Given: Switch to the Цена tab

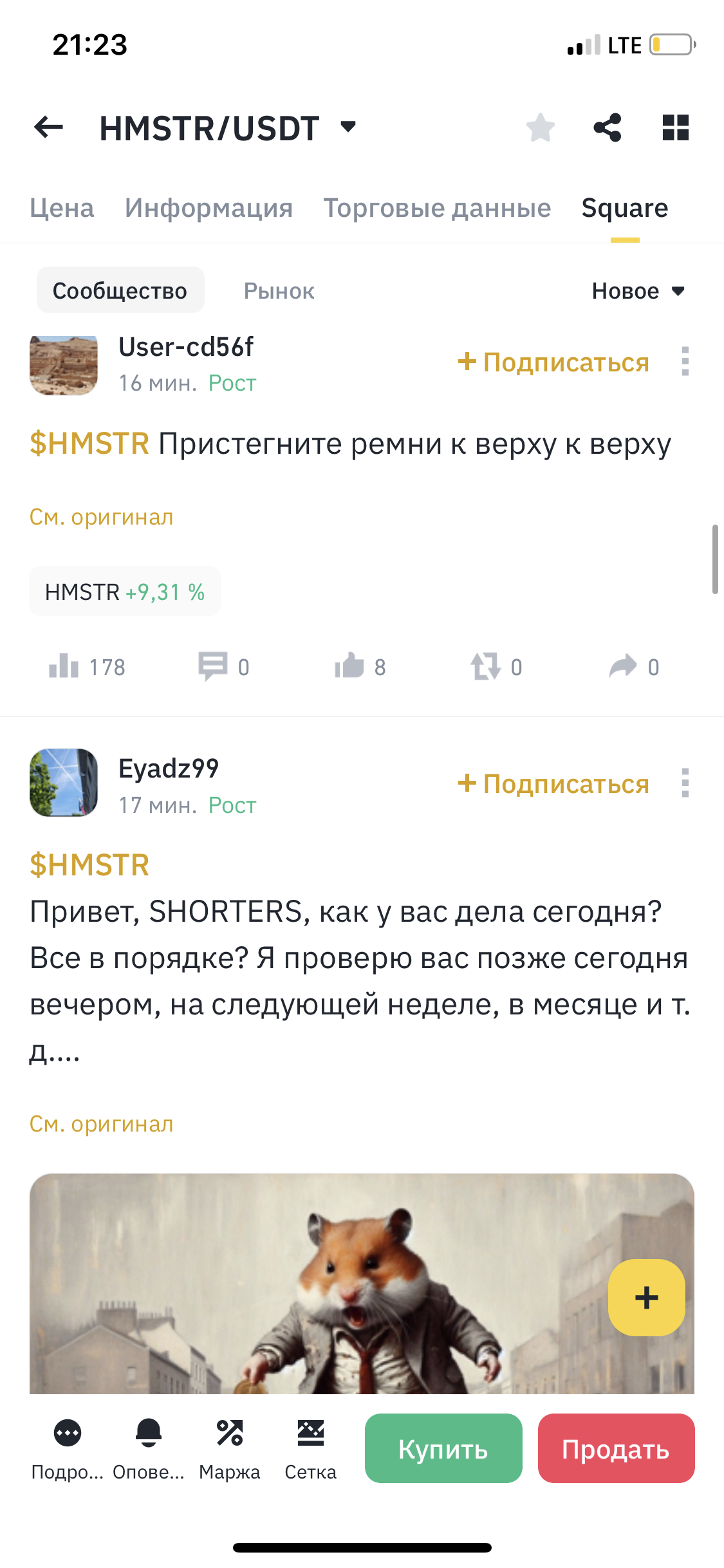Looking at the screenshot, I should click(62, 208).
